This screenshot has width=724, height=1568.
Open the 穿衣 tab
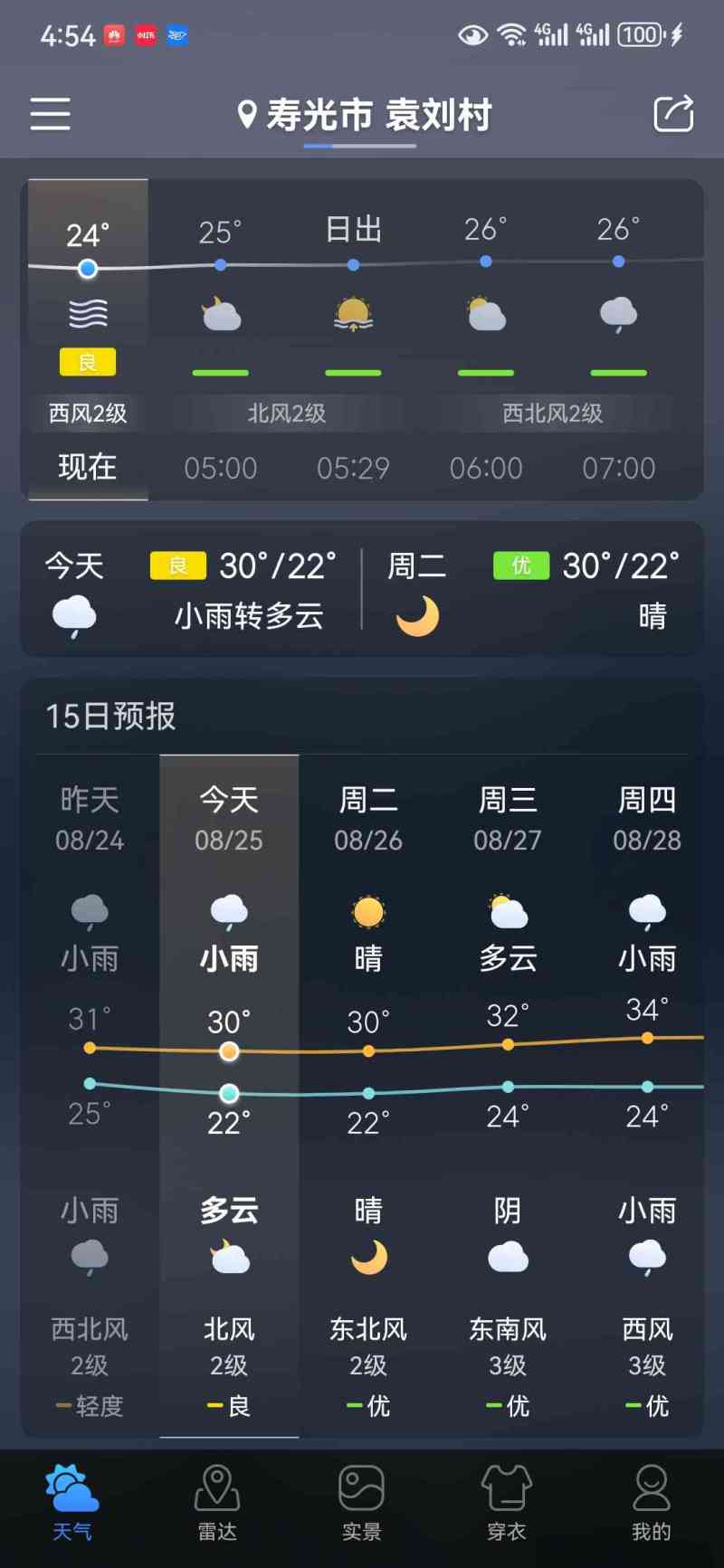[x=507, y=1503]
